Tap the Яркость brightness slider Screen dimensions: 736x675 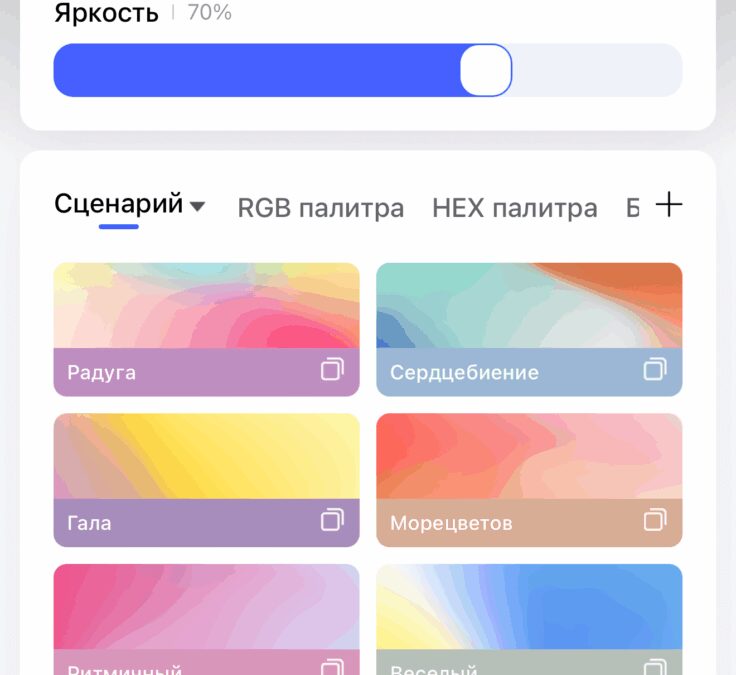click(x=368, y=70)
